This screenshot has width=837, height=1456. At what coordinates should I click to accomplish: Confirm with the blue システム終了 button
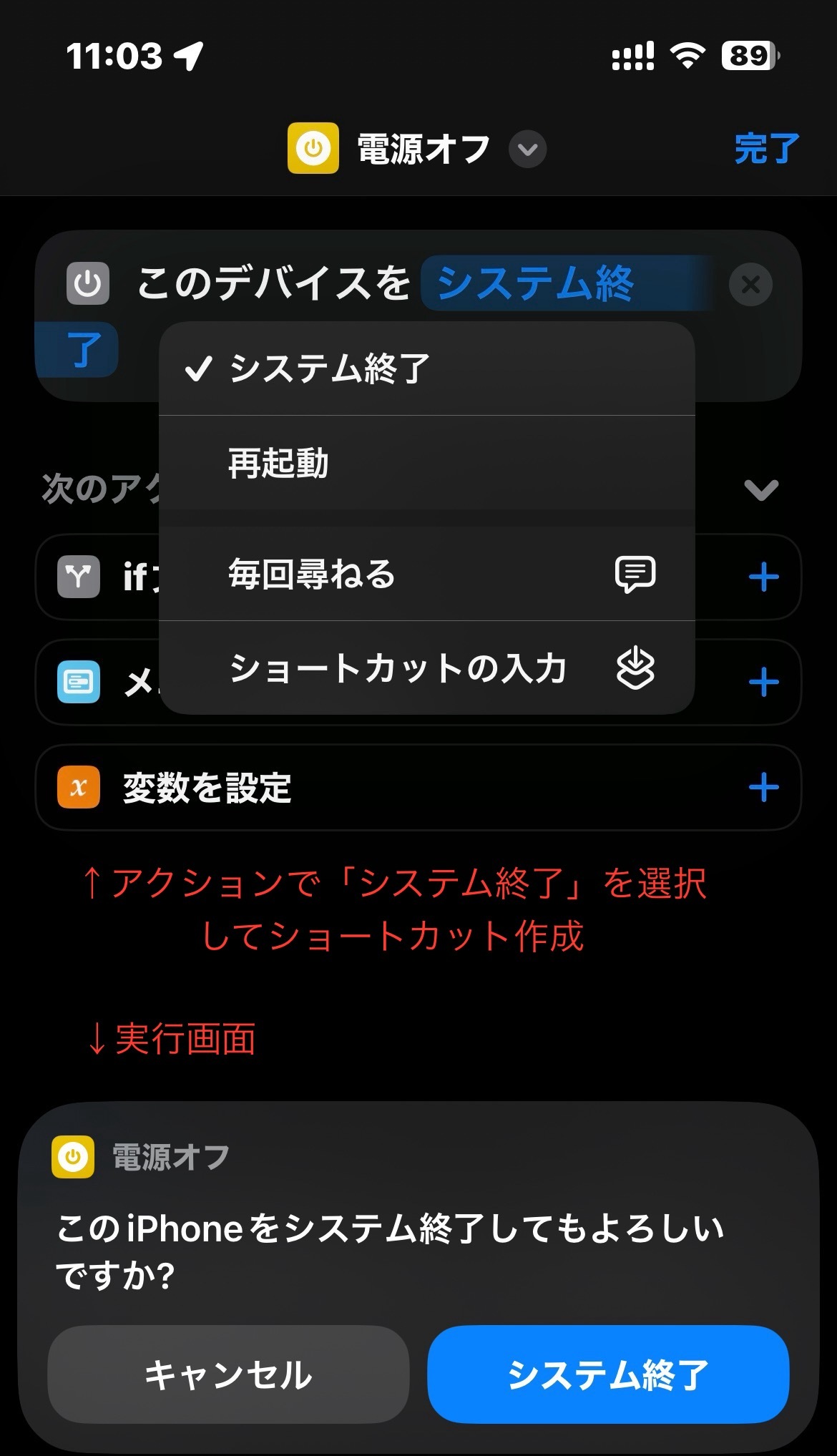coord(608,1374)
